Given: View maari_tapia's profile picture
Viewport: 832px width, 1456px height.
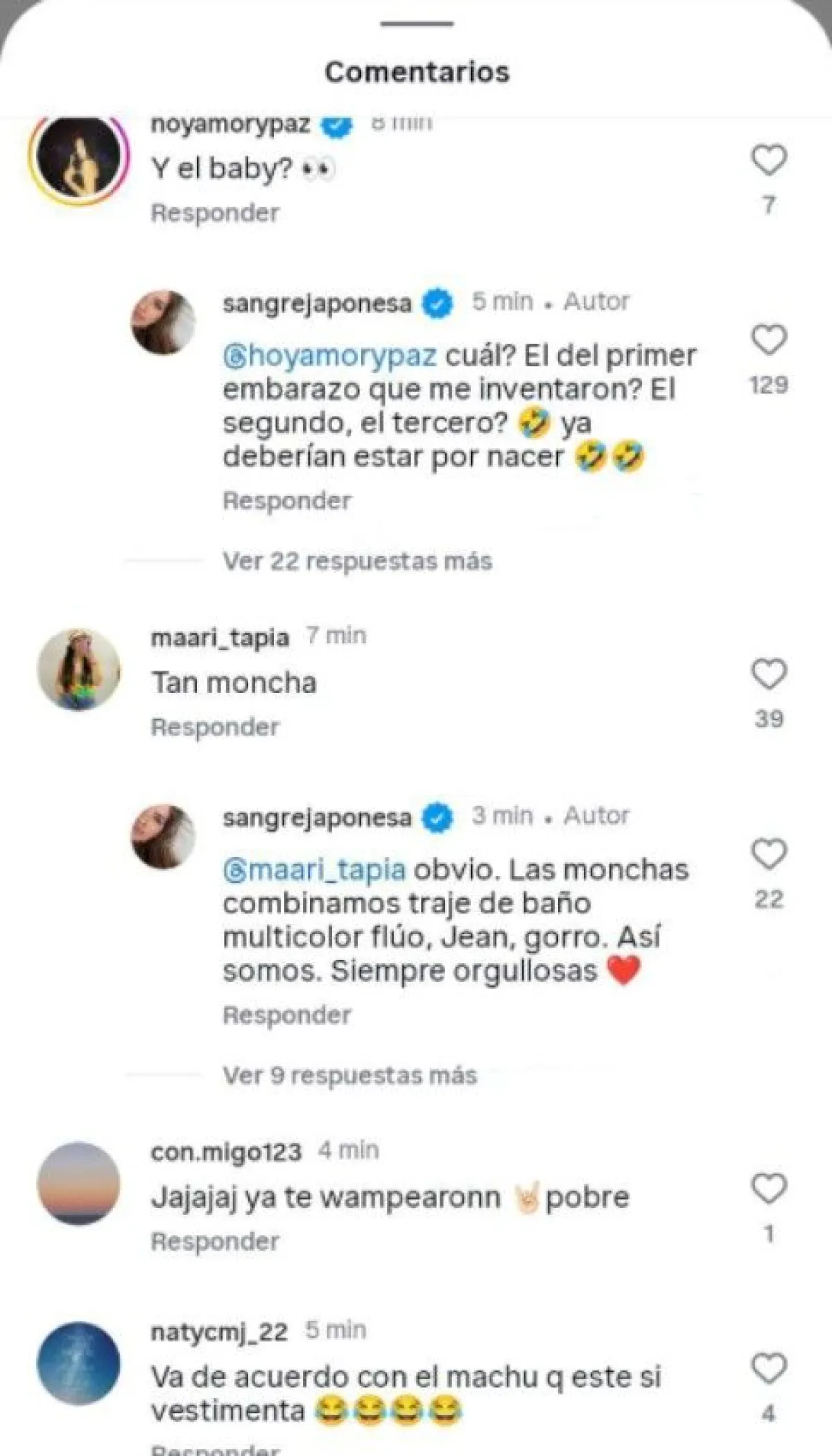Looking at the screenshot, I should click(x=78, y=669).
